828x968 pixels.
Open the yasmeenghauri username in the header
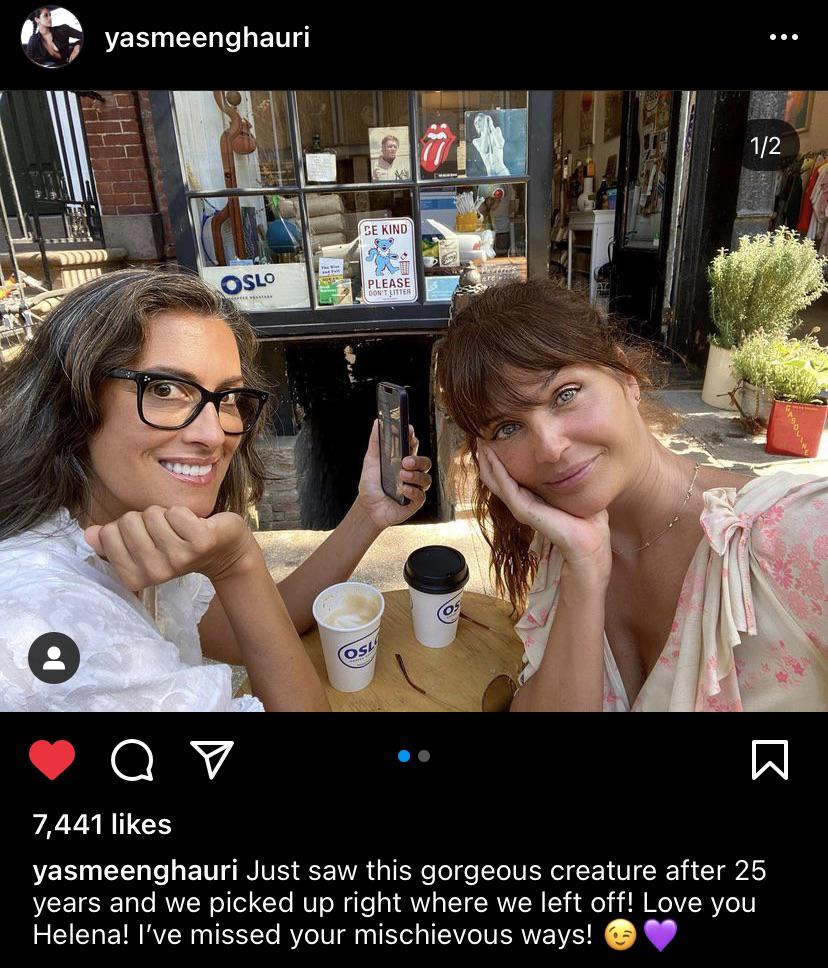(207, 38)
